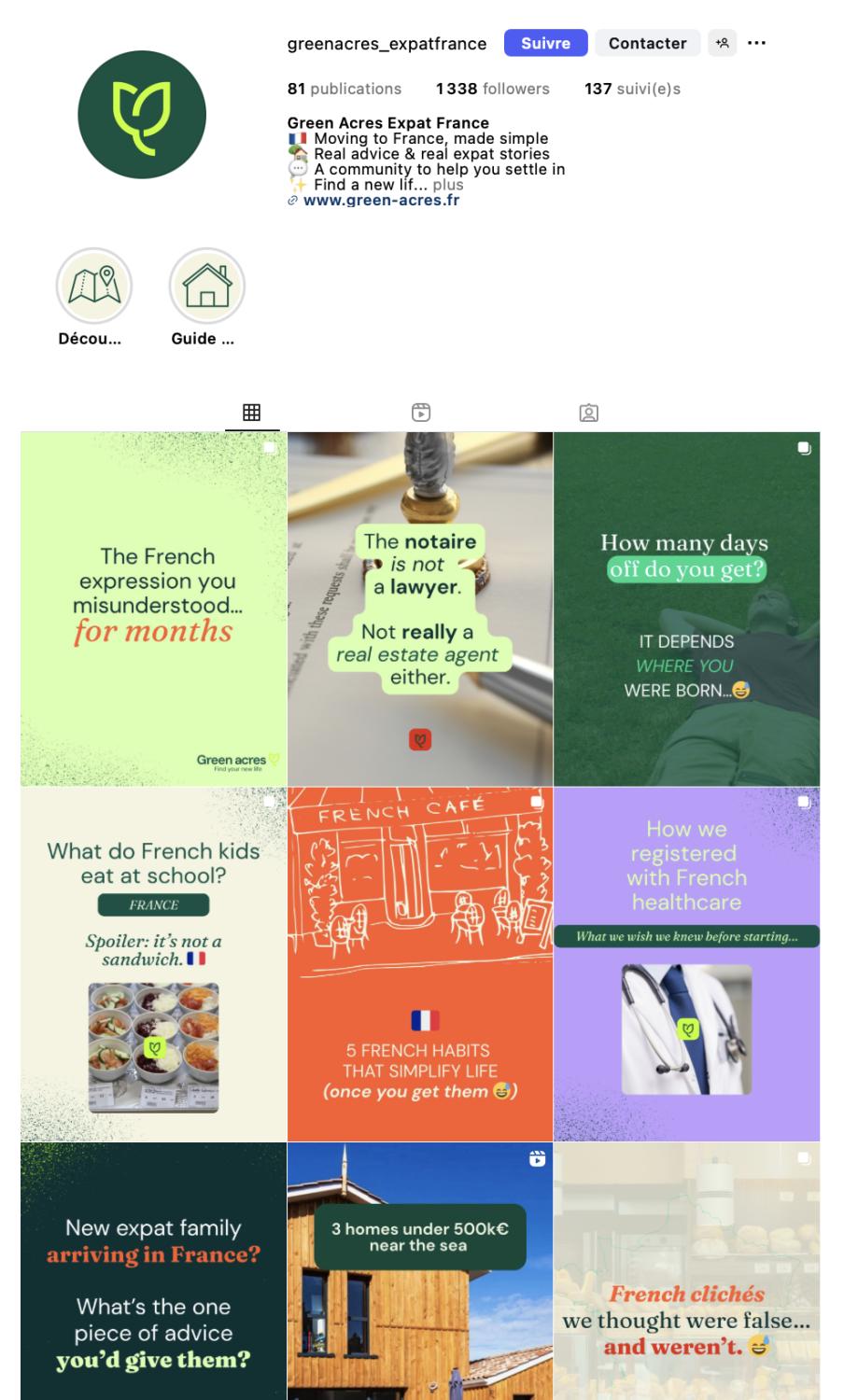Screen dimensions: 844x1400
Task: Open the Décou... story highlight
Action: [94, 286]
